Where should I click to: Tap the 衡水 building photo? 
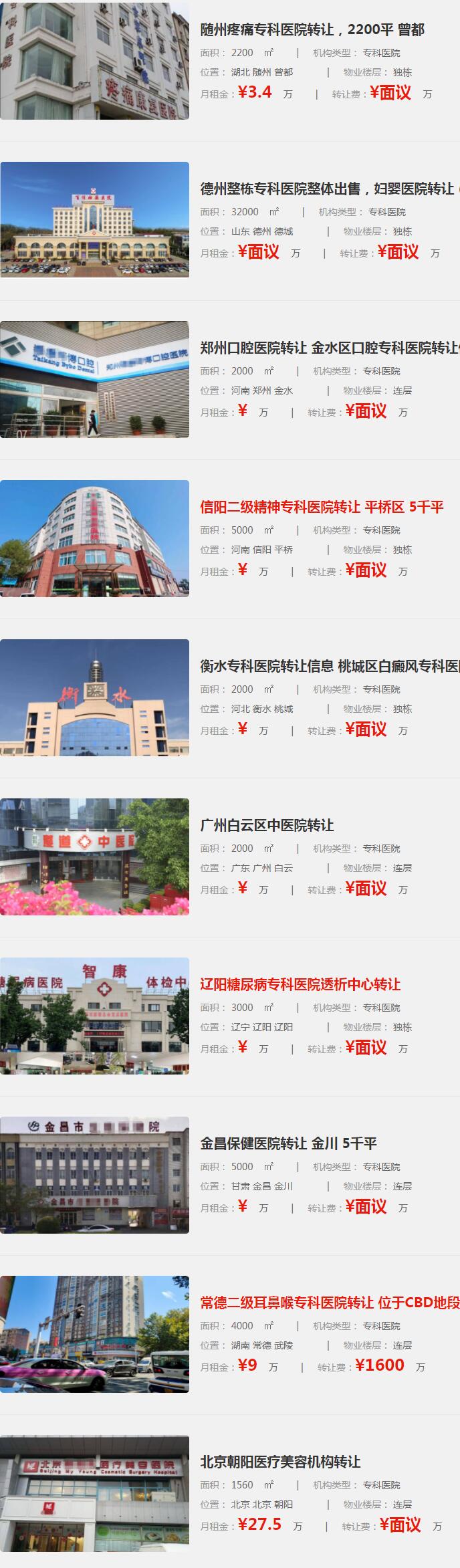[94, 697]
